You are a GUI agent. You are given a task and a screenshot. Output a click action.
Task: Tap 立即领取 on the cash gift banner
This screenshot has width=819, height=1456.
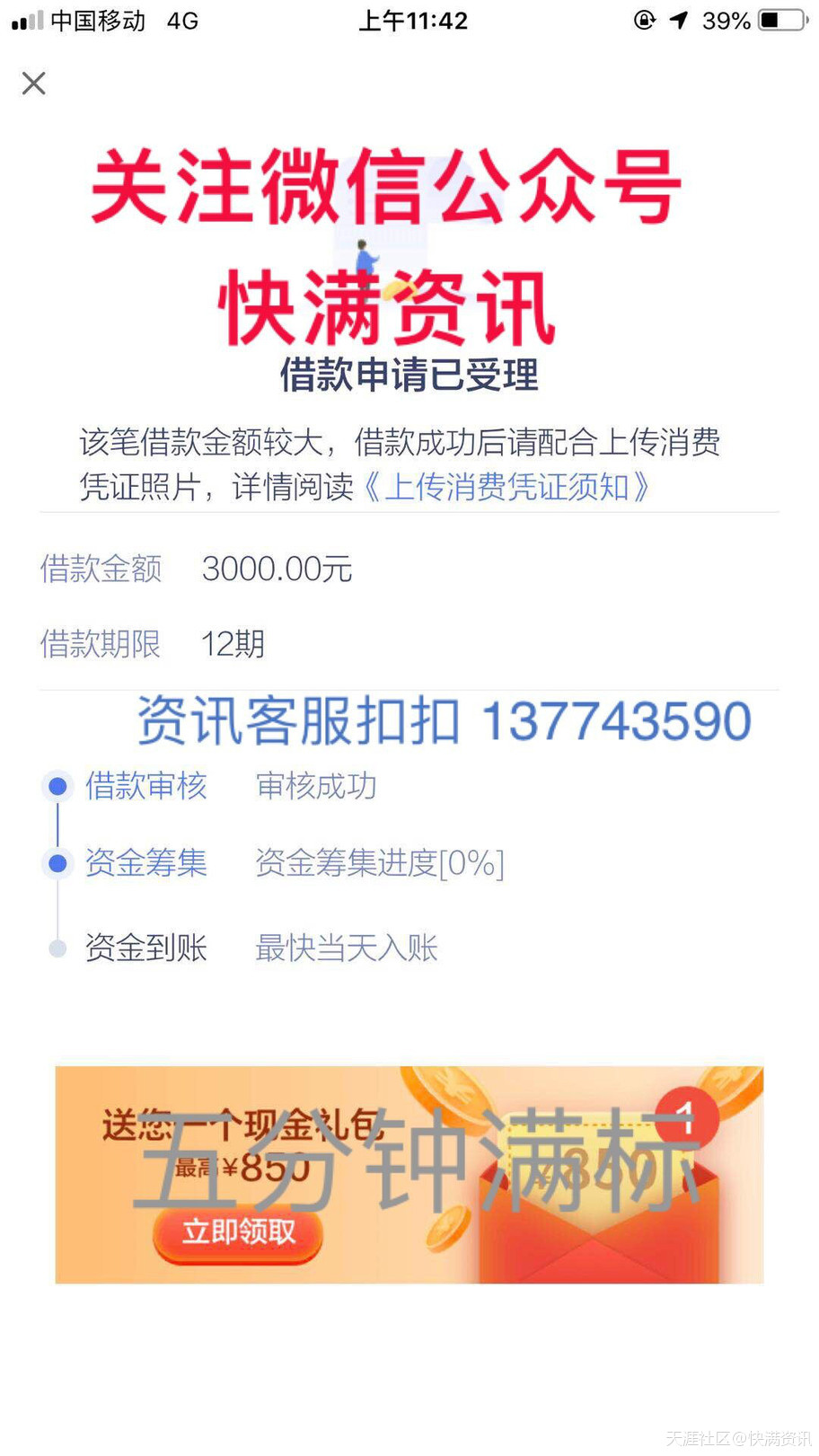pos(238,1231)
